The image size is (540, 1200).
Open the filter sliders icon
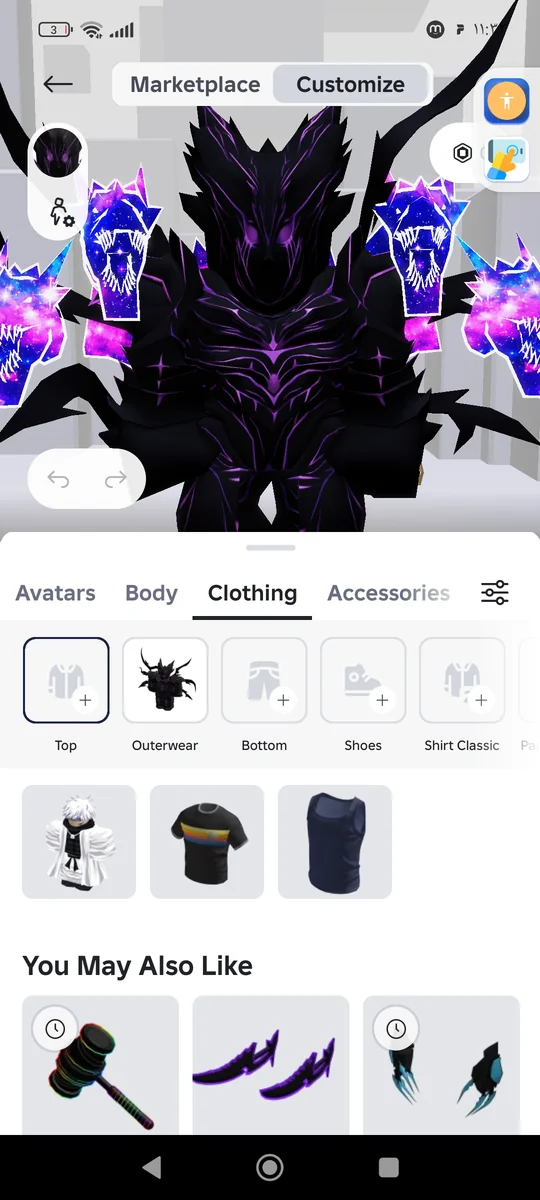495,592
